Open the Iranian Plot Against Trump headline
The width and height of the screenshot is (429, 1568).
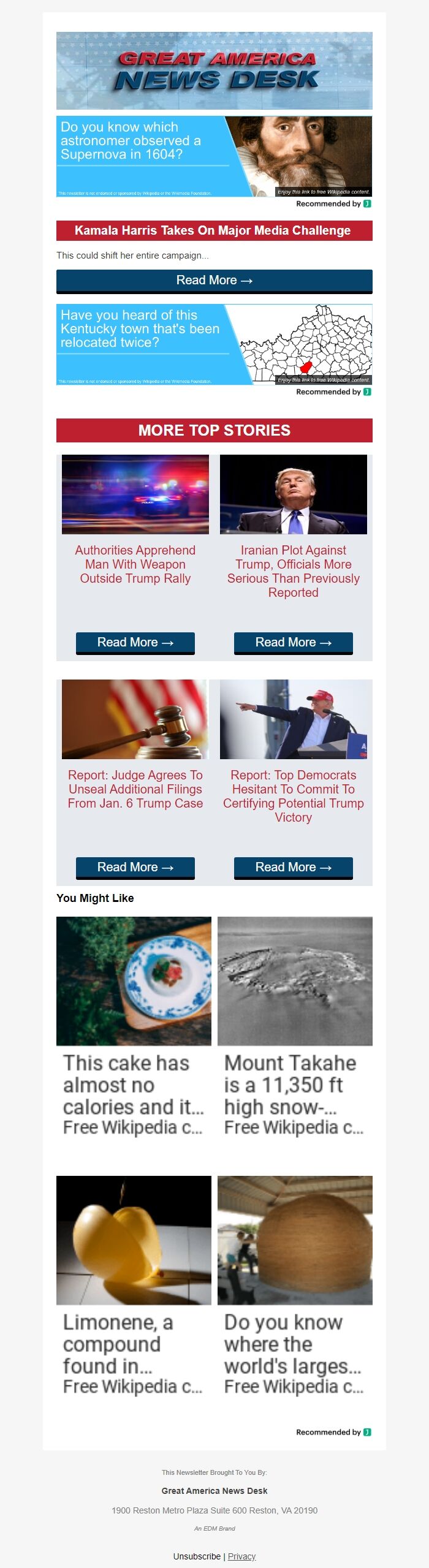(x=293, y=571)
